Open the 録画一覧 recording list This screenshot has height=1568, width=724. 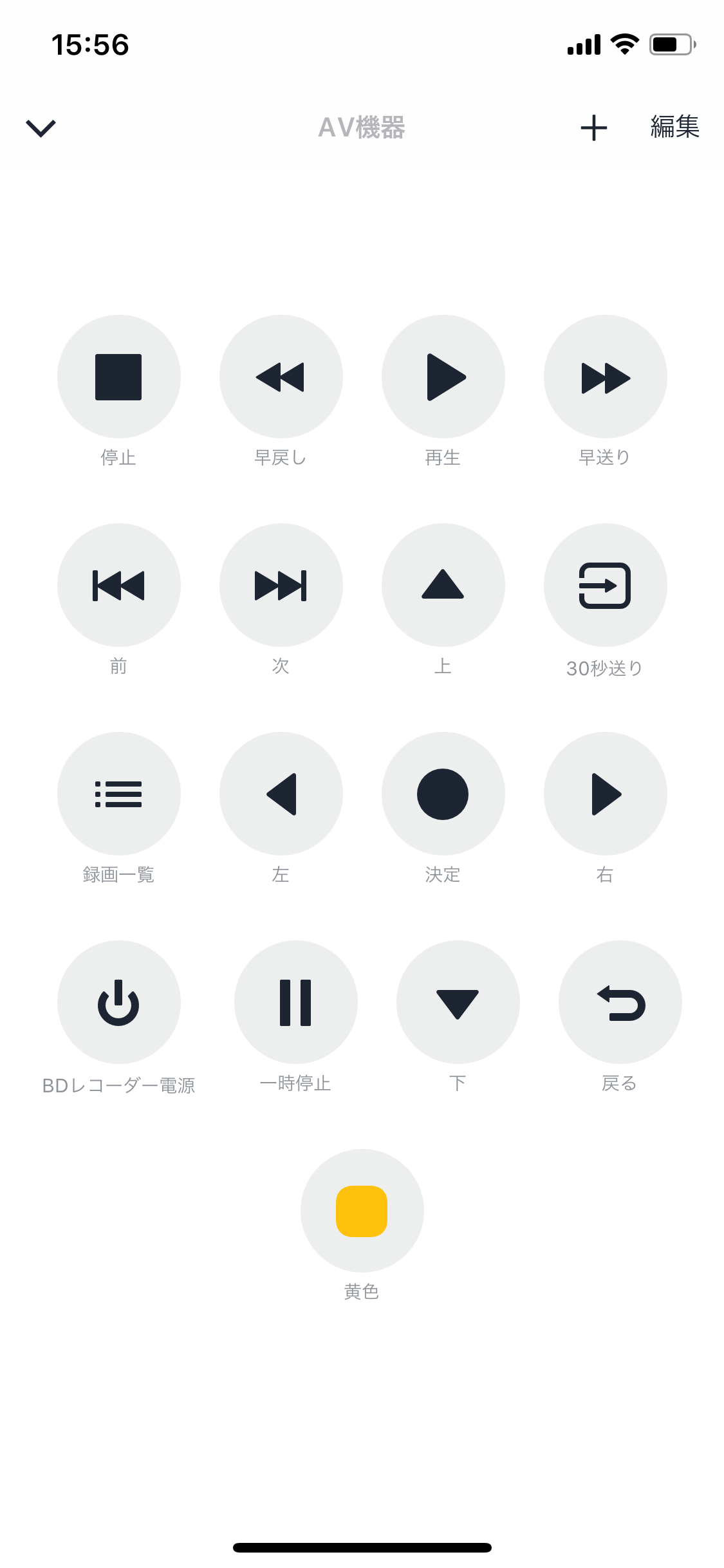tap(119, 794)
